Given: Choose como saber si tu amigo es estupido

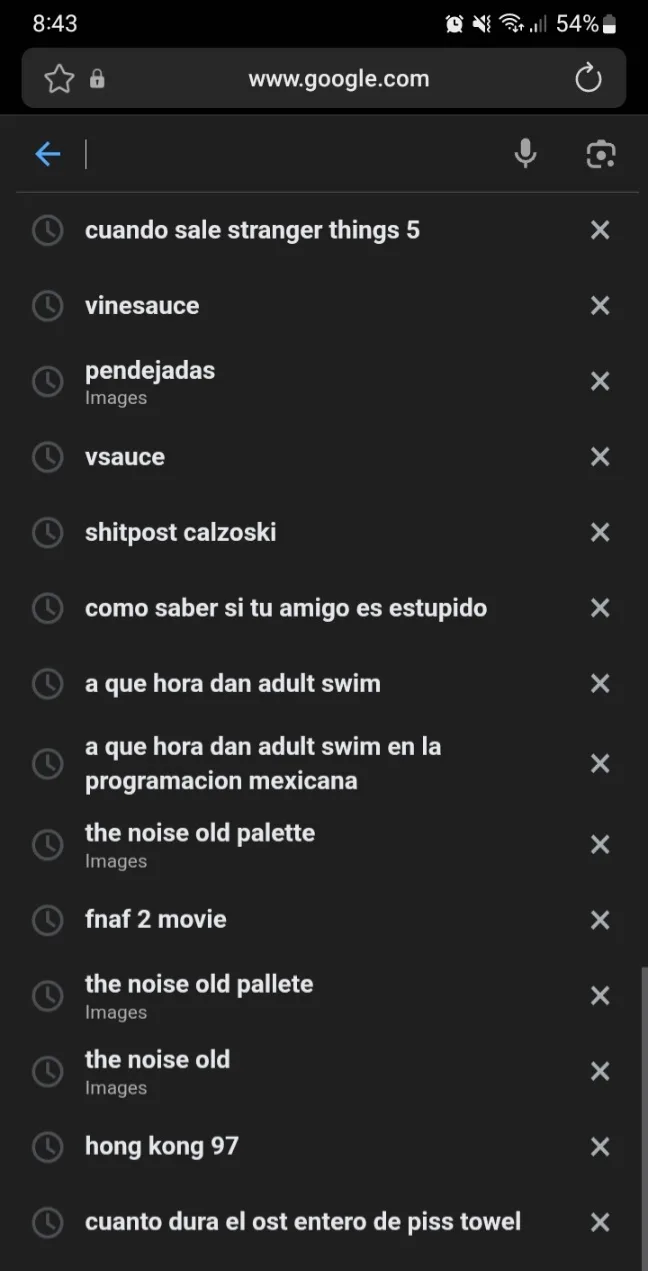Looking at the screenshot, I should click(286, 608).
